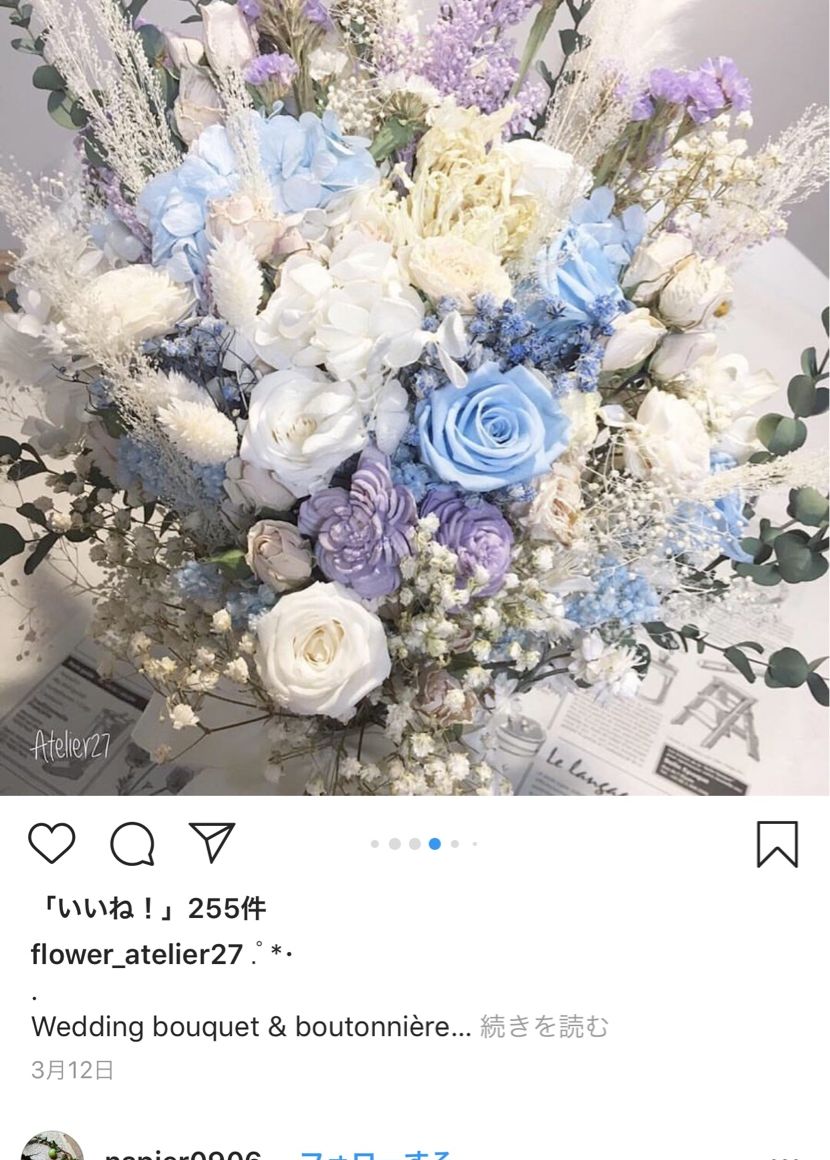Share the post via paper plane icon
This screenshot has height=1160, width=830.
212,843
